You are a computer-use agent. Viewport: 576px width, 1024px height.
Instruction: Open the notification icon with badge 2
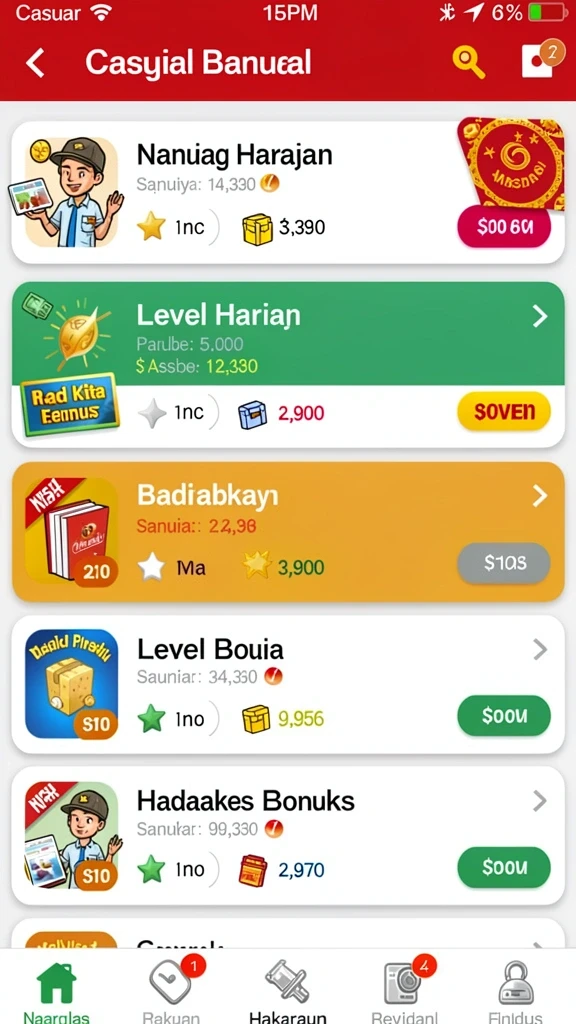point(541,61)
